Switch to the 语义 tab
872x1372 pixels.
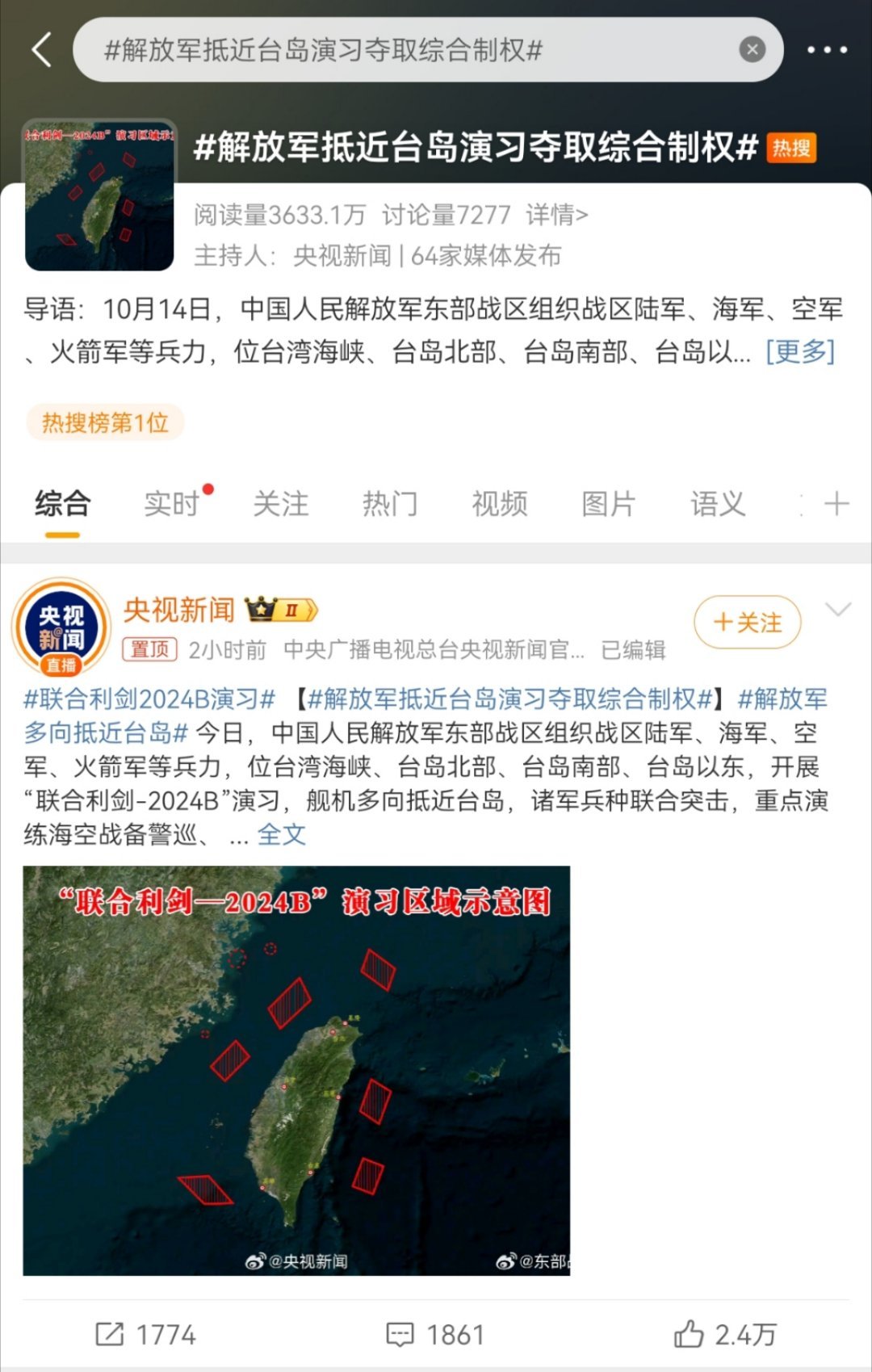(717, 504)
